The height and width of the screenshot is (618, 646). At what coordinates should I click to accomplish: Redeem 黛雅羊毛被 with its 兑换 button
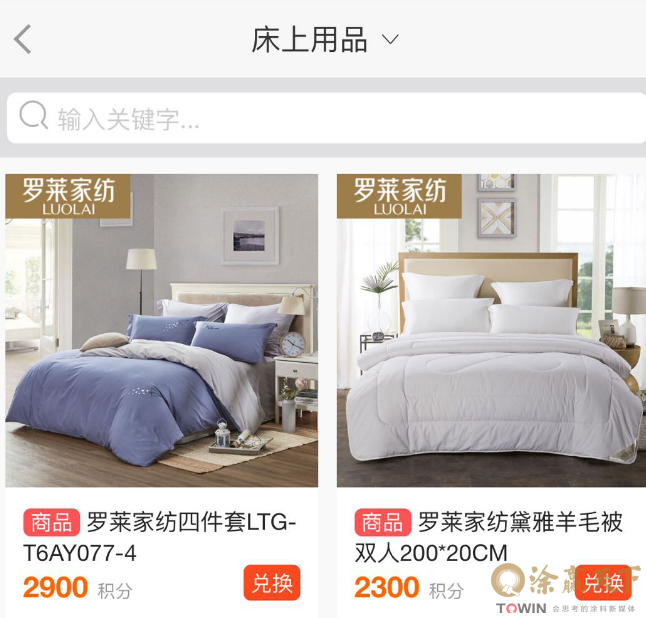point(603,583)
